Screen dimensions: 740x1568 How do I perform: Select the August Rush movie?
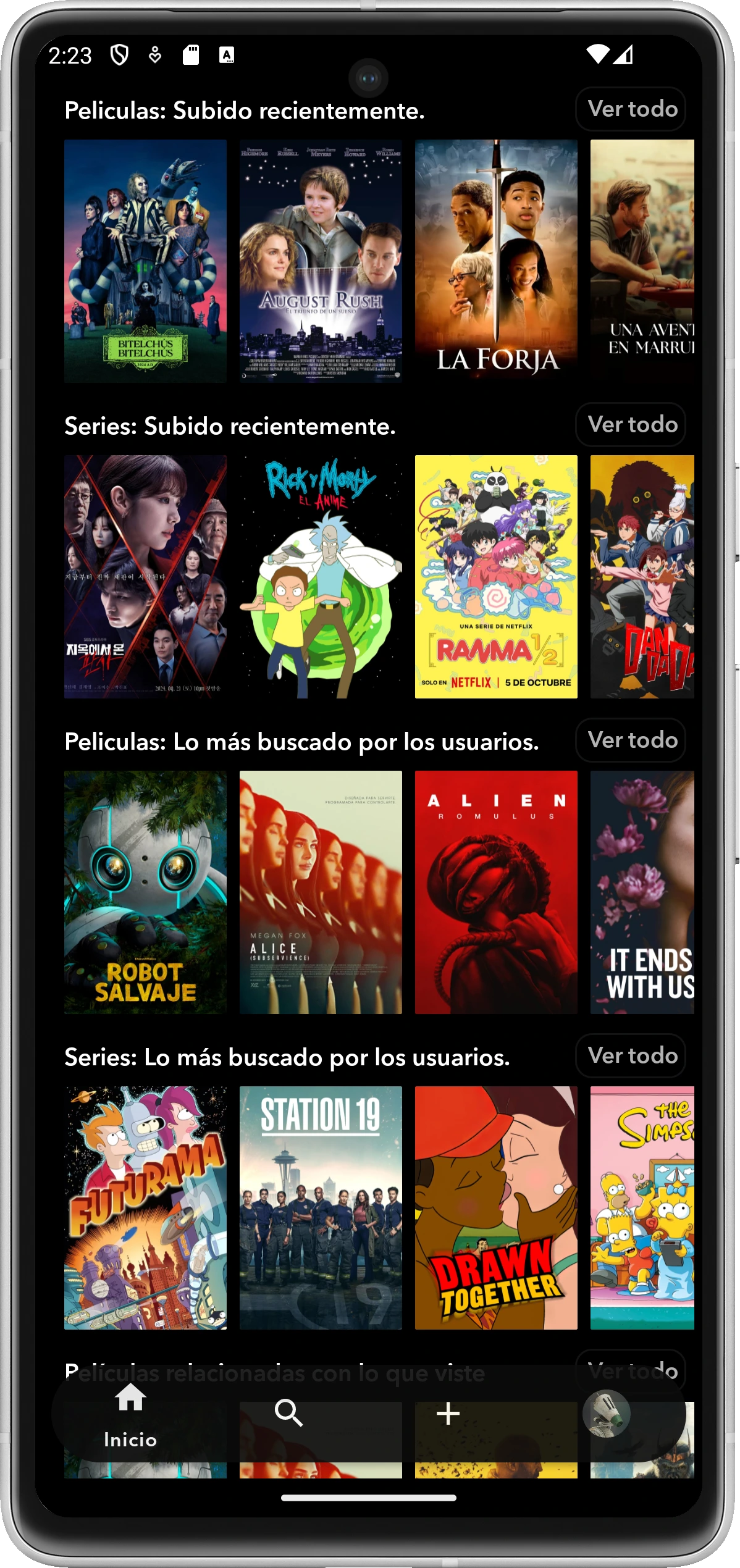[x=321, y=261]
